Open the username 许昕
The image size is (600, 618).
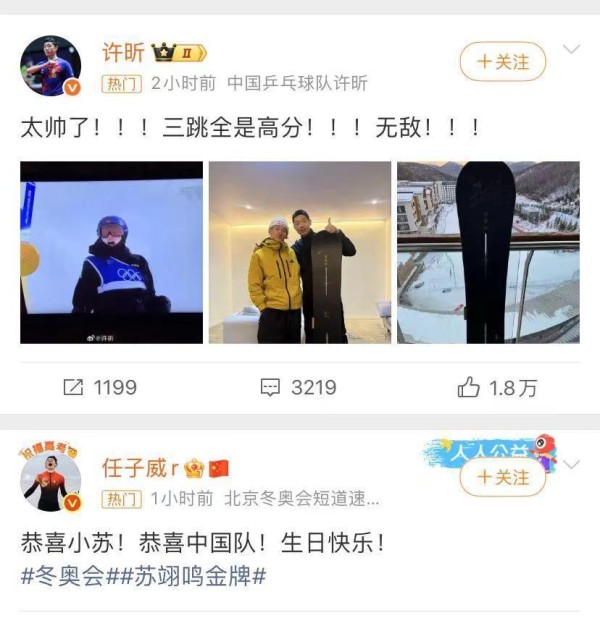(123, 52)
